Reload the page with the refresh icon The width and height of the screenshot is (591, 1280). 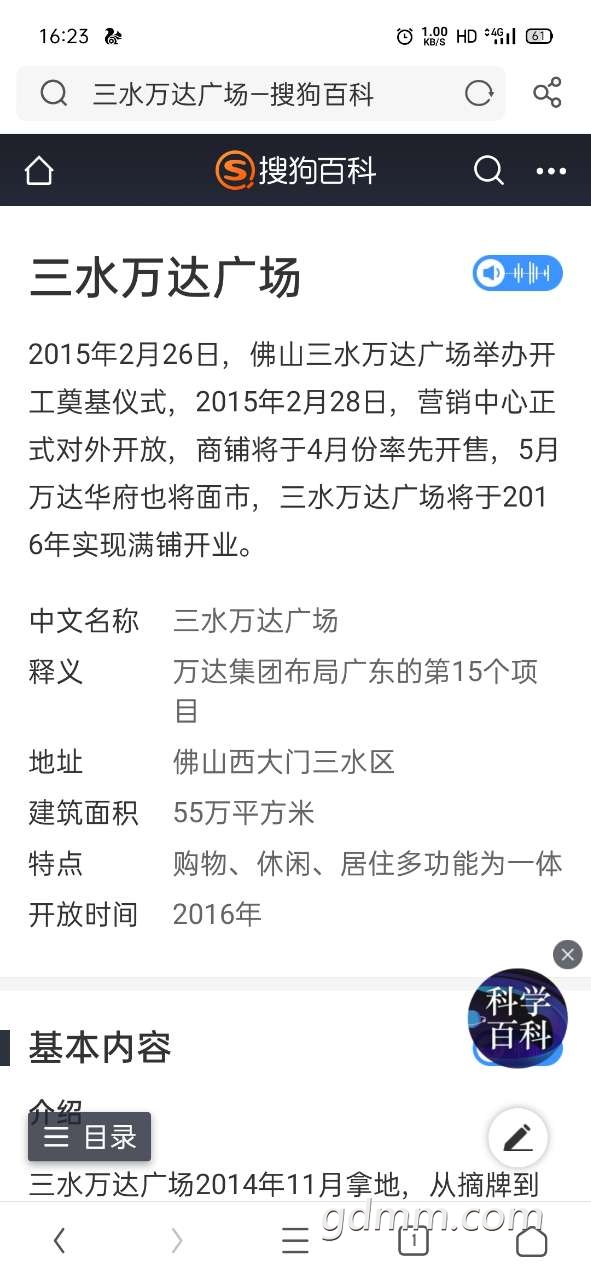(x=480, y=94)
